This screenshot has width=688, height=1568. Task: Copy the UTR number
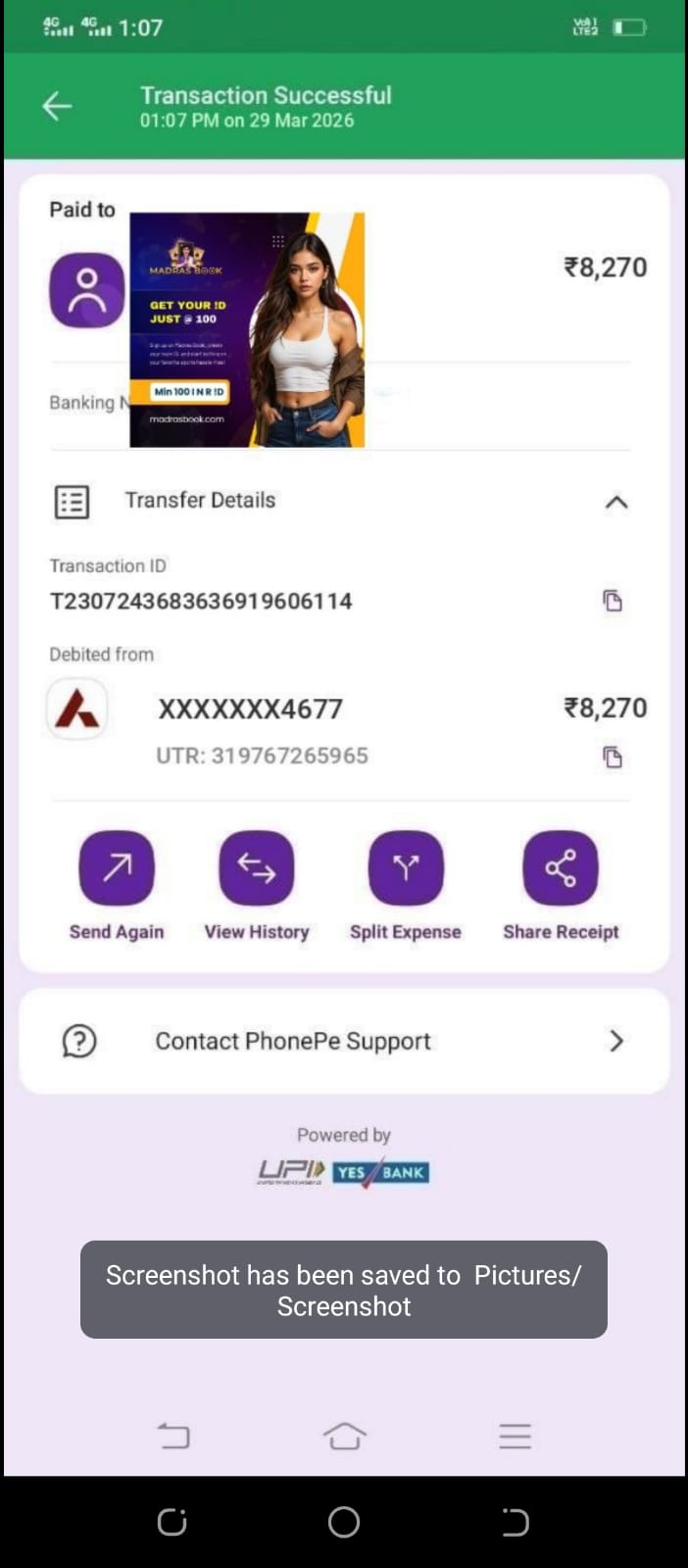(x=613, y=757)
